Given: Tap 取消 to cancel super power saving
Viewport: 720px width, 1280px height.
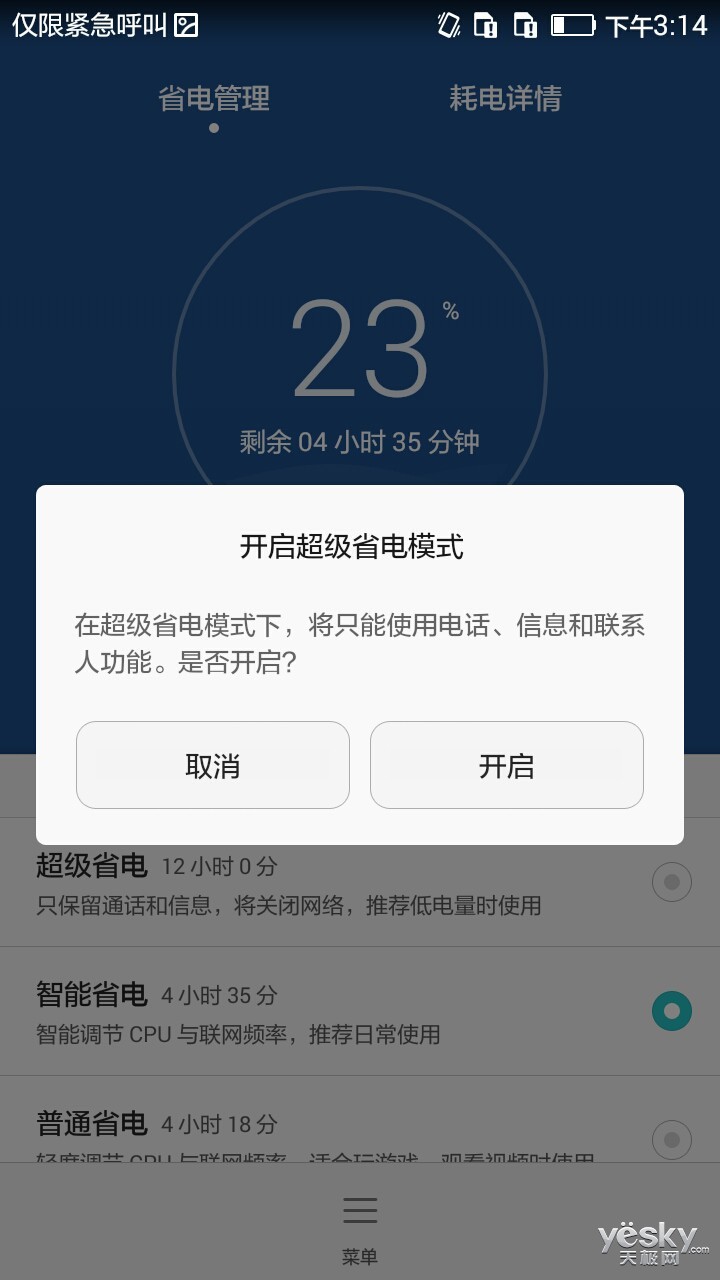Looking at the screenshot, I should tap(213, 765).
